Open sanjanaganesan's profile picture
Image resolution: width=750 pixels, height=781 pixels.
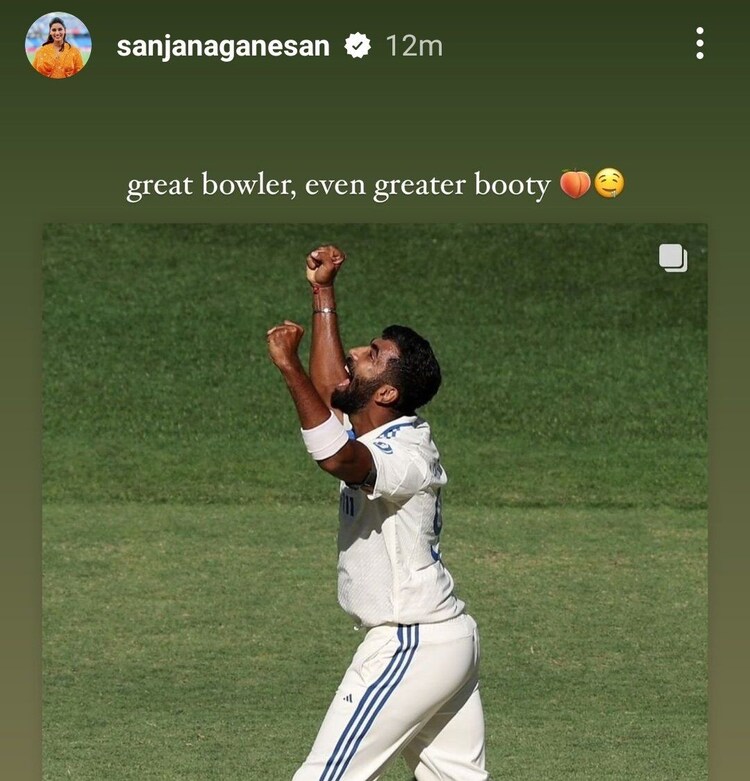coord(58,45)
